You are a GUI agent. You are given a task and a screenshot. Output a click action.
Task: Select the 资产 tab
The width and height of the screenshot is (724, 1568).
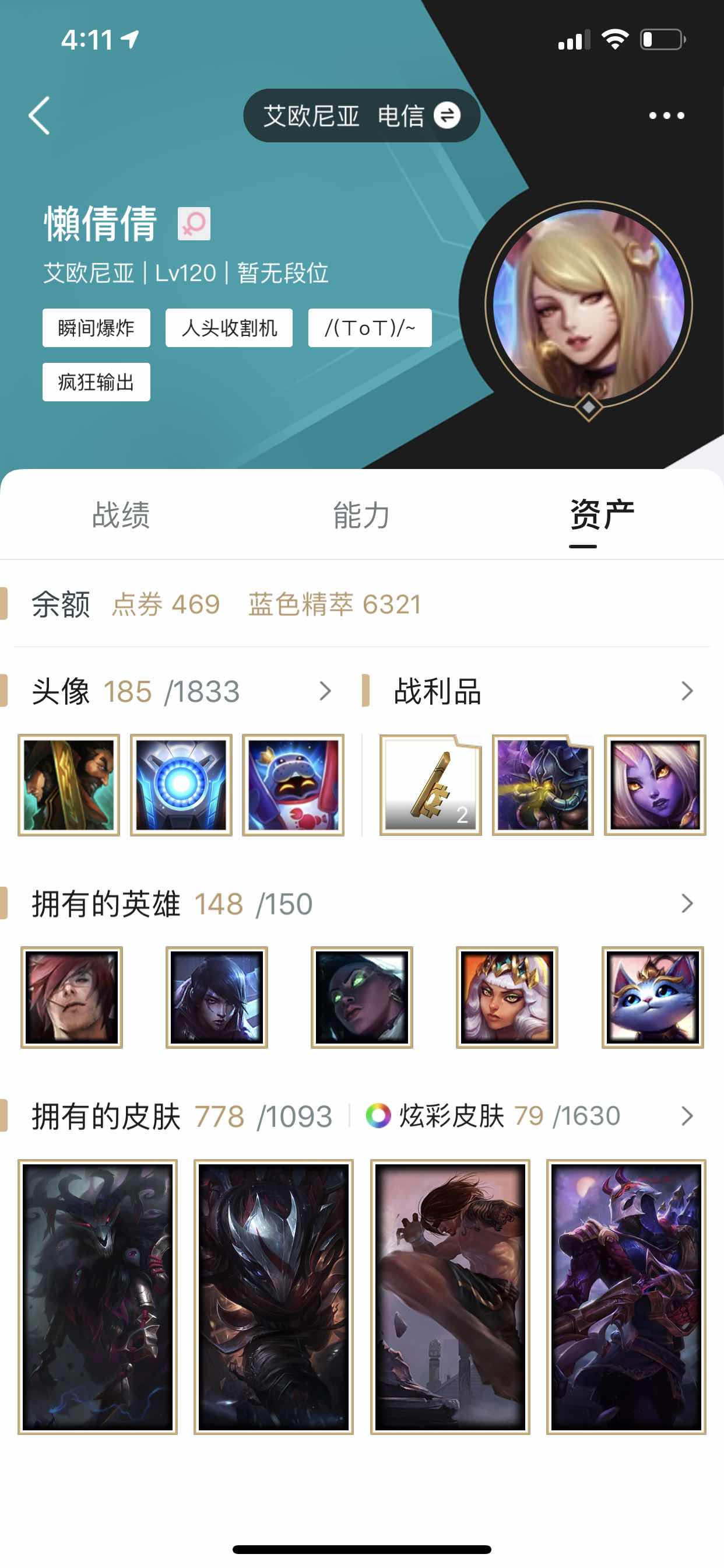tap(602, 515)
